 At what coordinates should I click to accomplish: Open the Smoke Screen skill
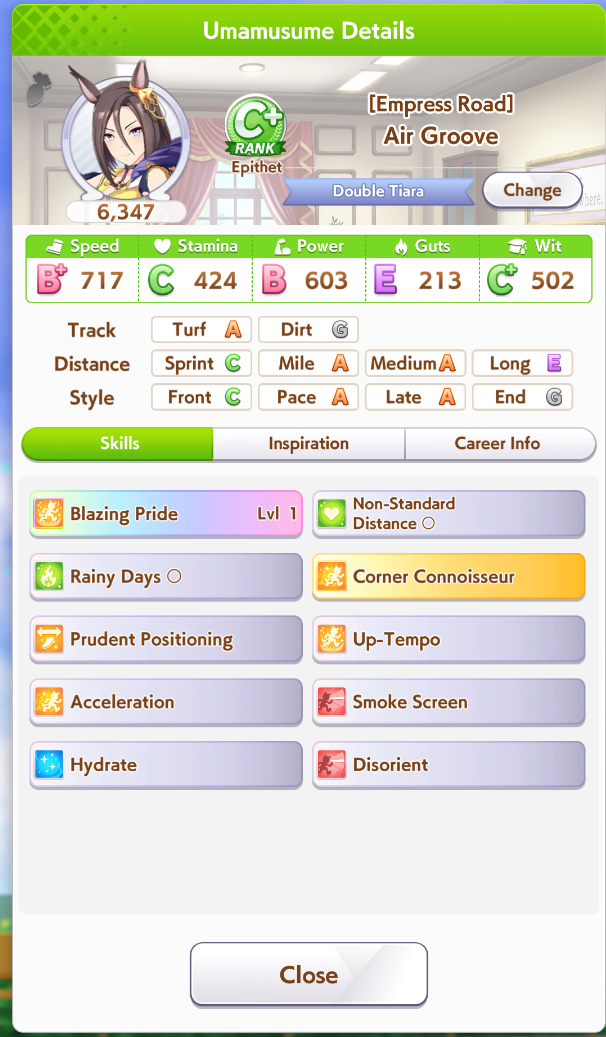(x=449, y=702)
